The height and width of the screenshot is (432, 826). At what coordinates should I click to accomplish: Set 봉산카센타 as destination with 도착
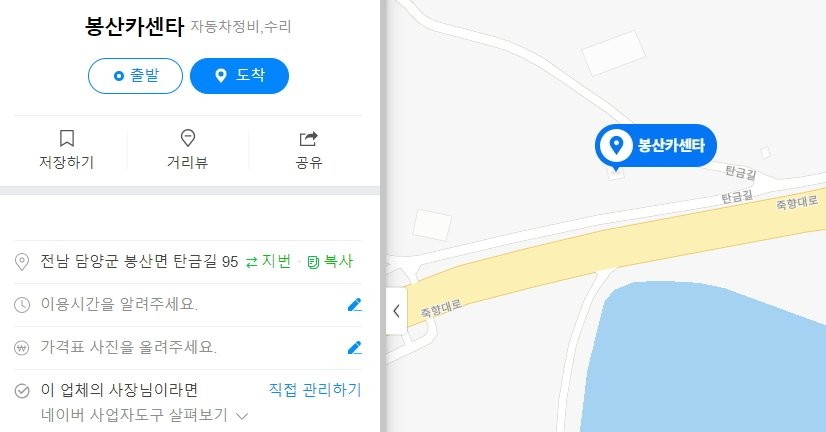point(239,76)
